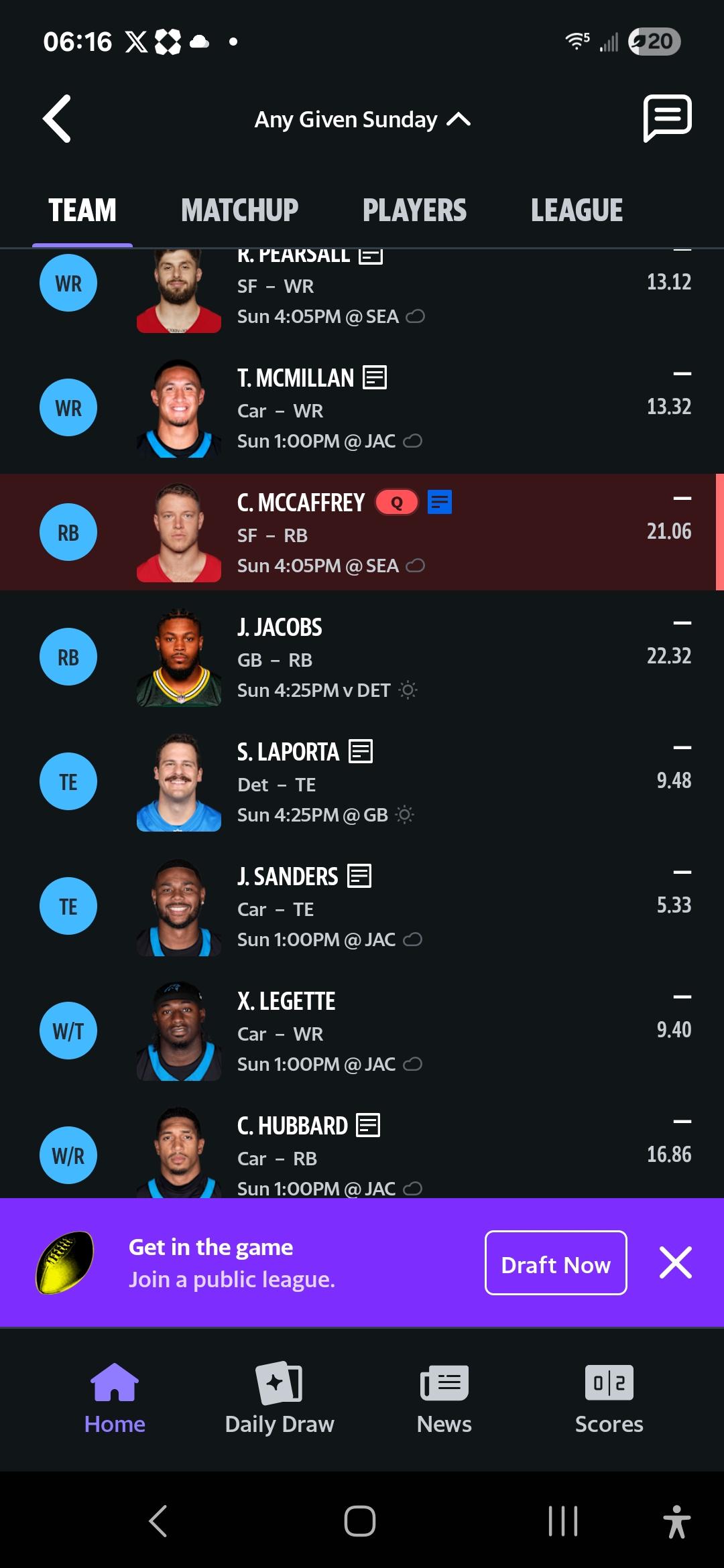Open Android recent apps
Viewport: 724px width, 1568px height.
coord(563,1521)
